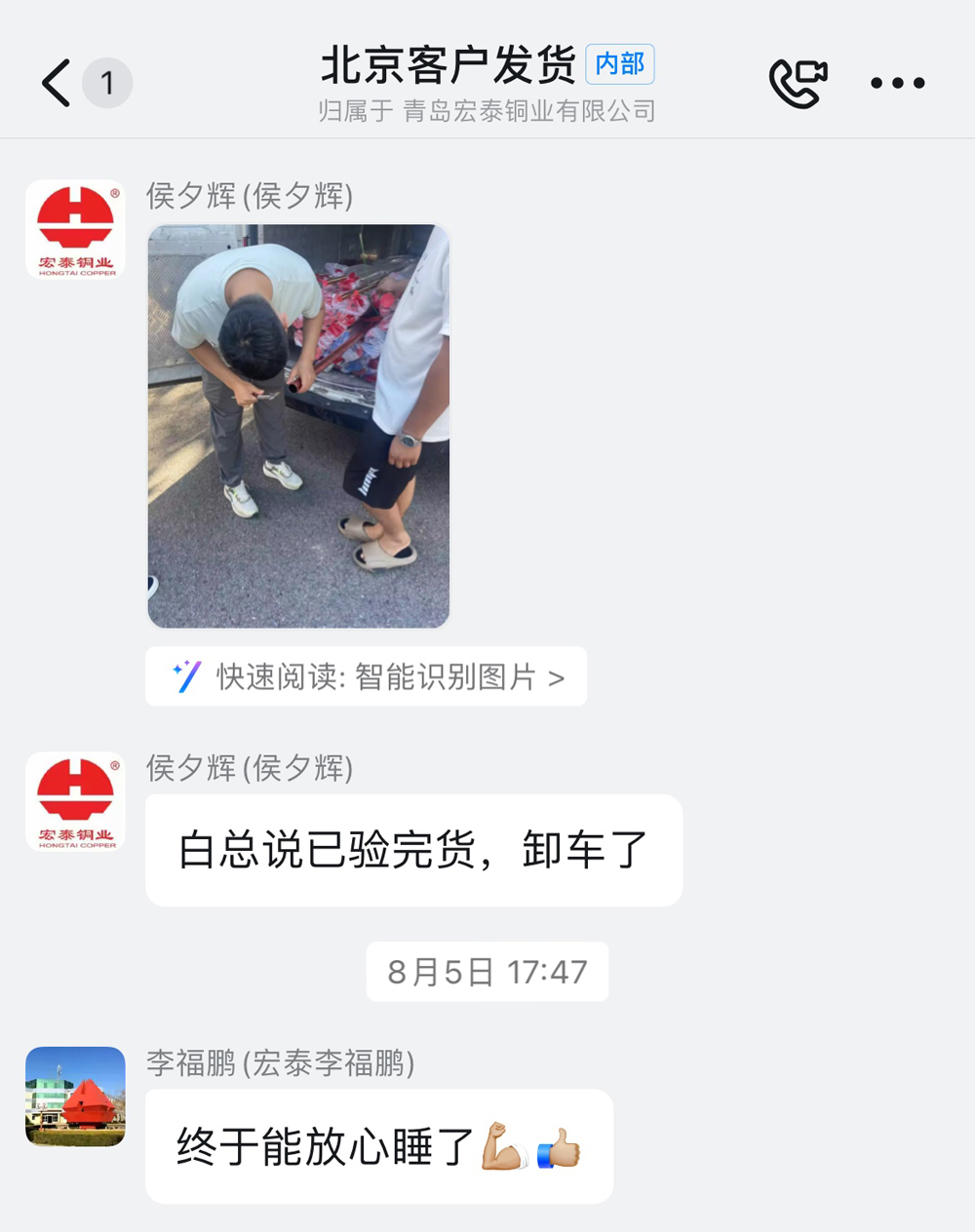Open the photo sent by 侯夕辉

(298, 426)
